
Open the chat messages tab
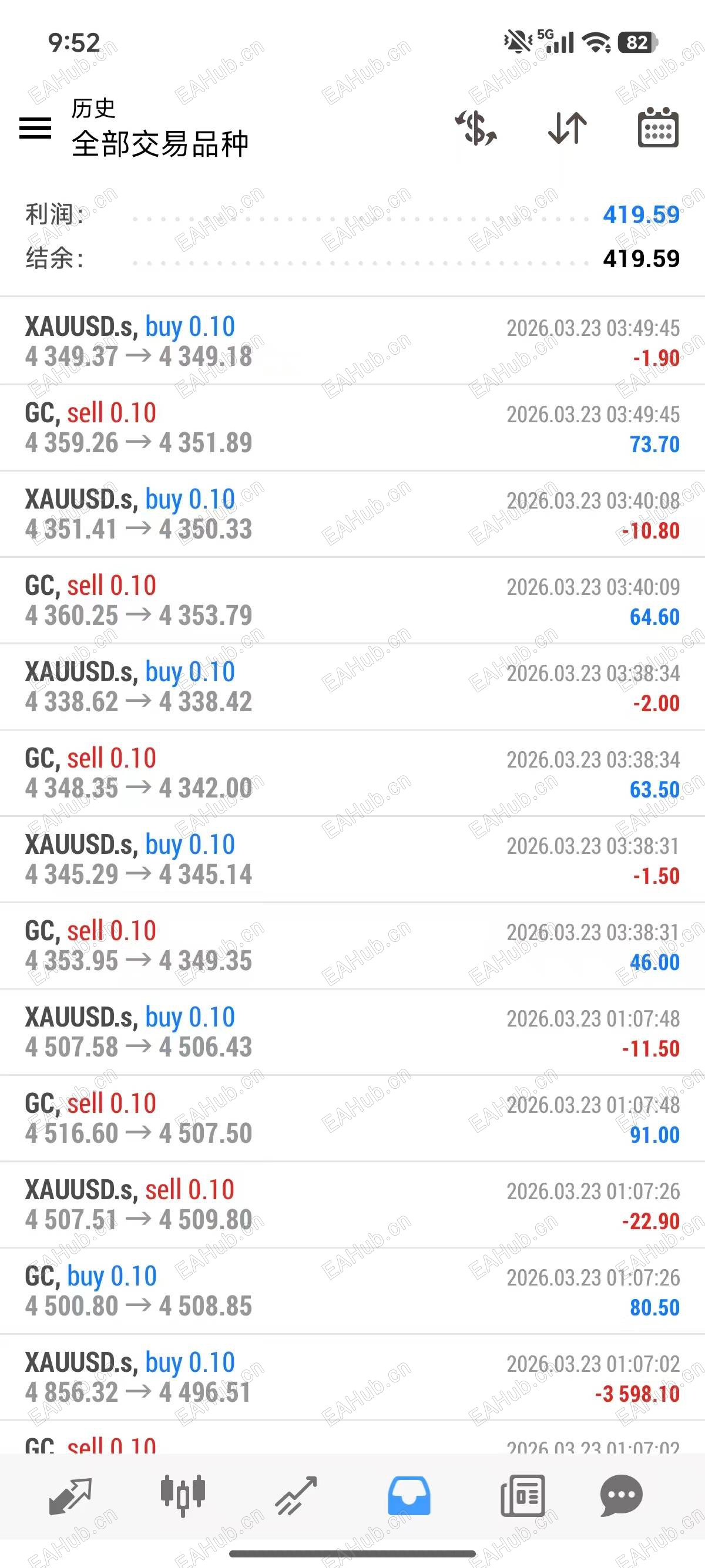tap(621, 1496)
